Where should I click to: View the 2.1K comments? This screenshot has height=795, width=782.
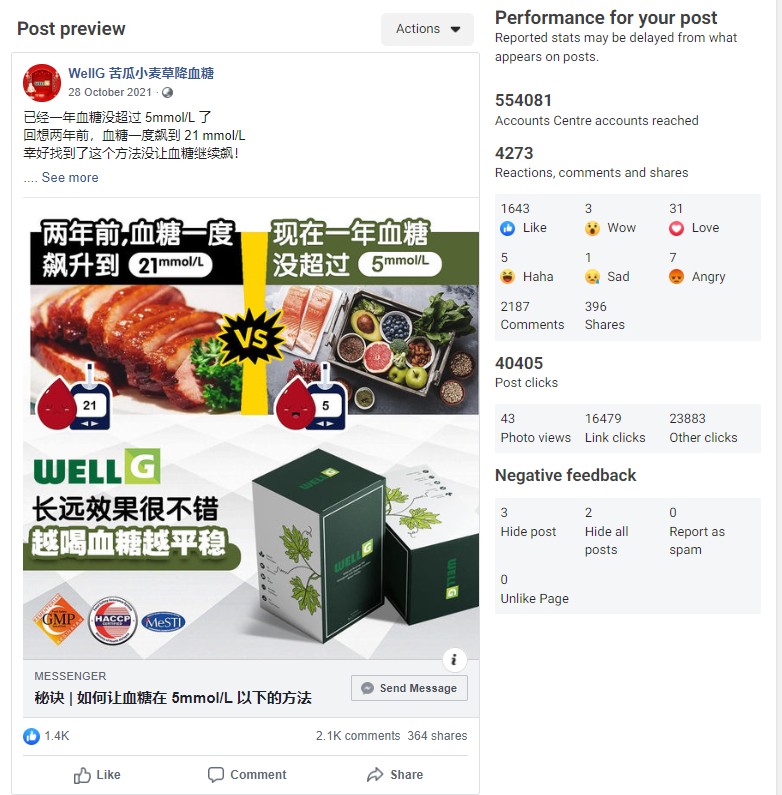tap(358, 735)
